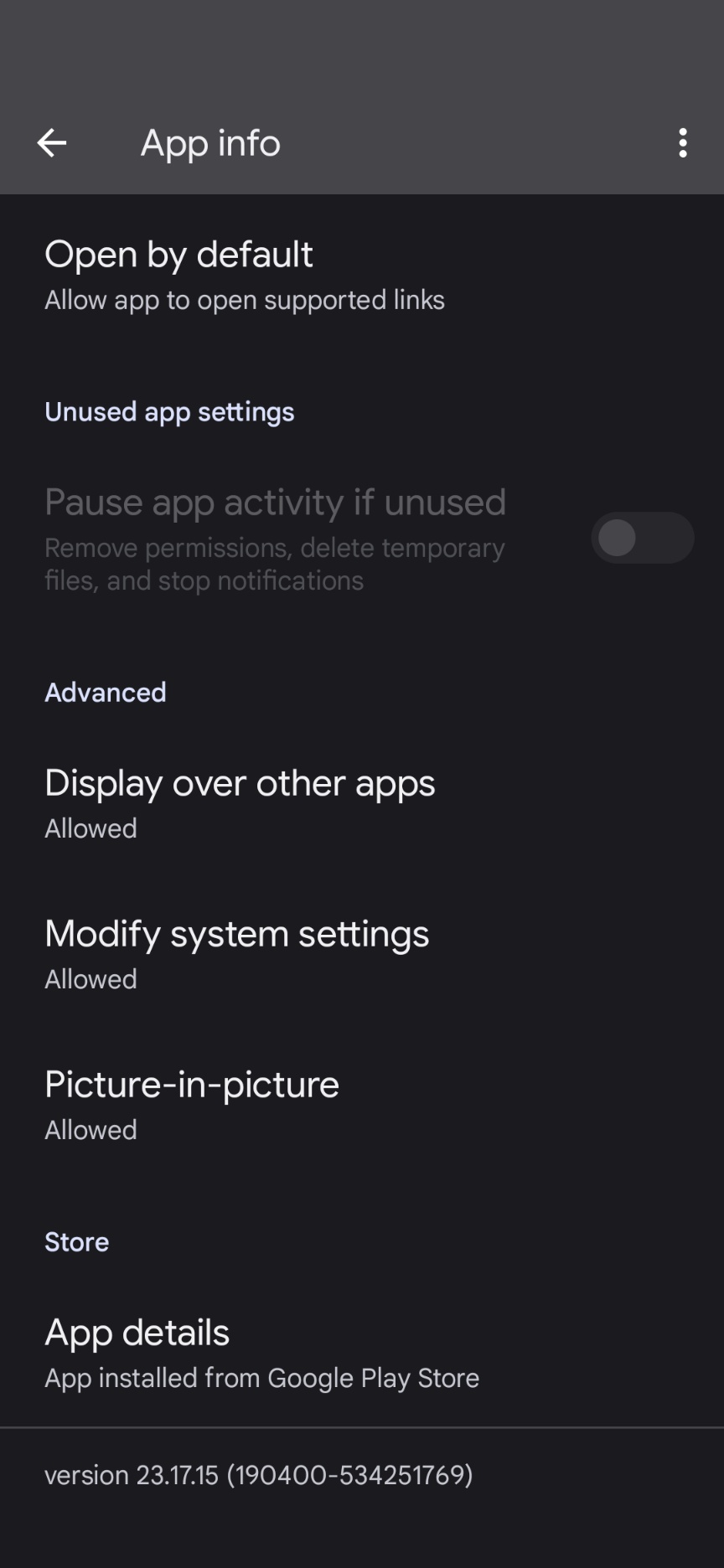Go back from App info
This screenshot has width=724, height=1568.
[52, 143]
